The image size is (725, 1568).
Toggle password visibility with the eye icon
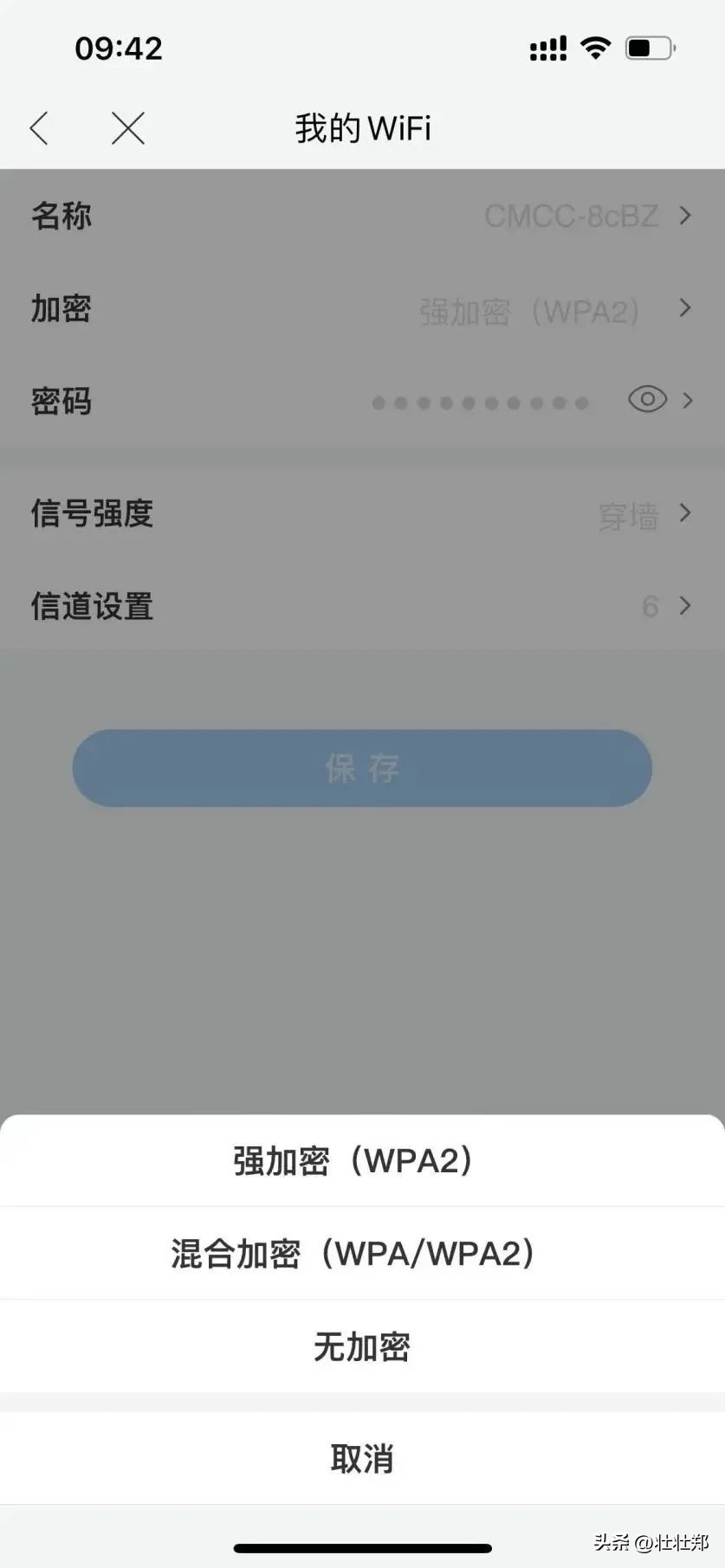point(646,400)
